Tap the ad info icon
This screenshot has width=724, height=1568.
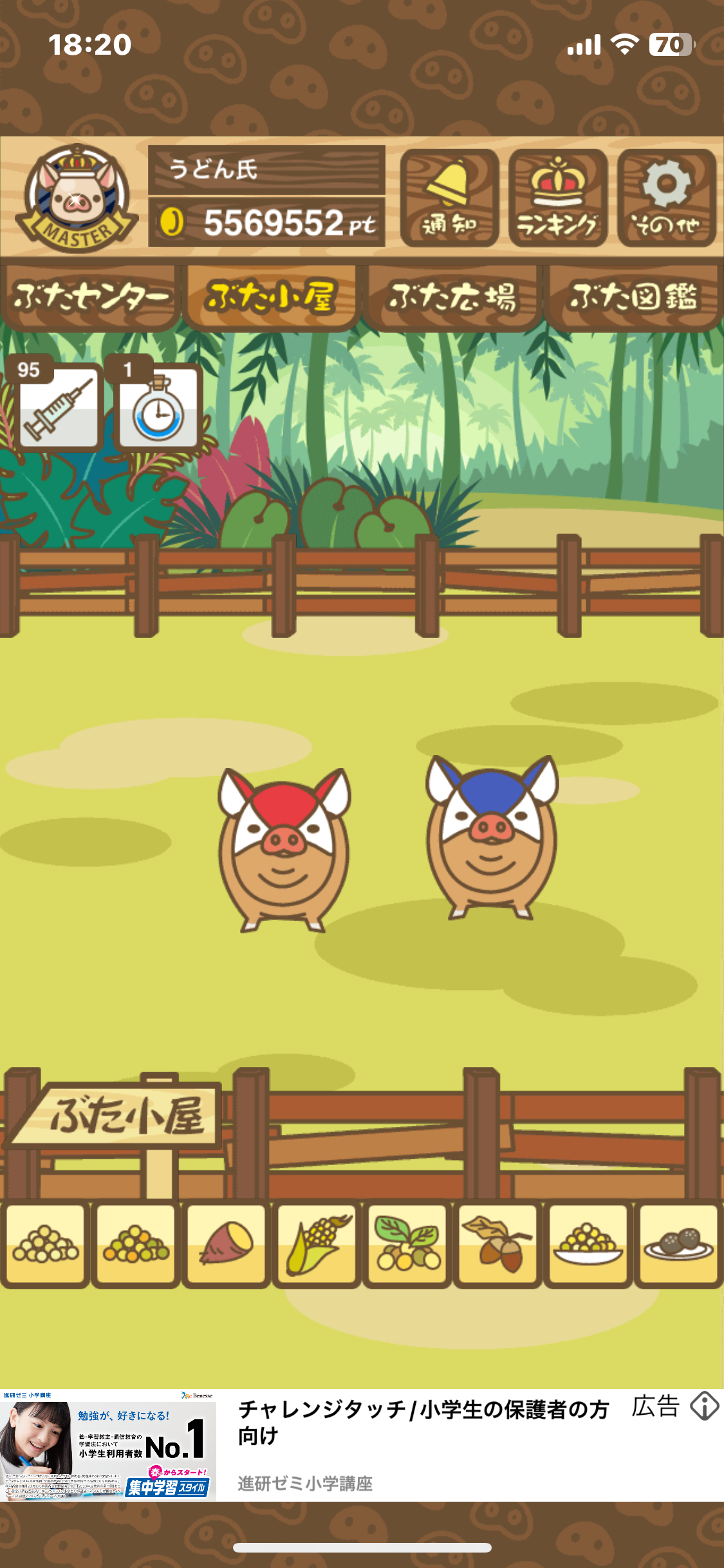coord(704,1406)
